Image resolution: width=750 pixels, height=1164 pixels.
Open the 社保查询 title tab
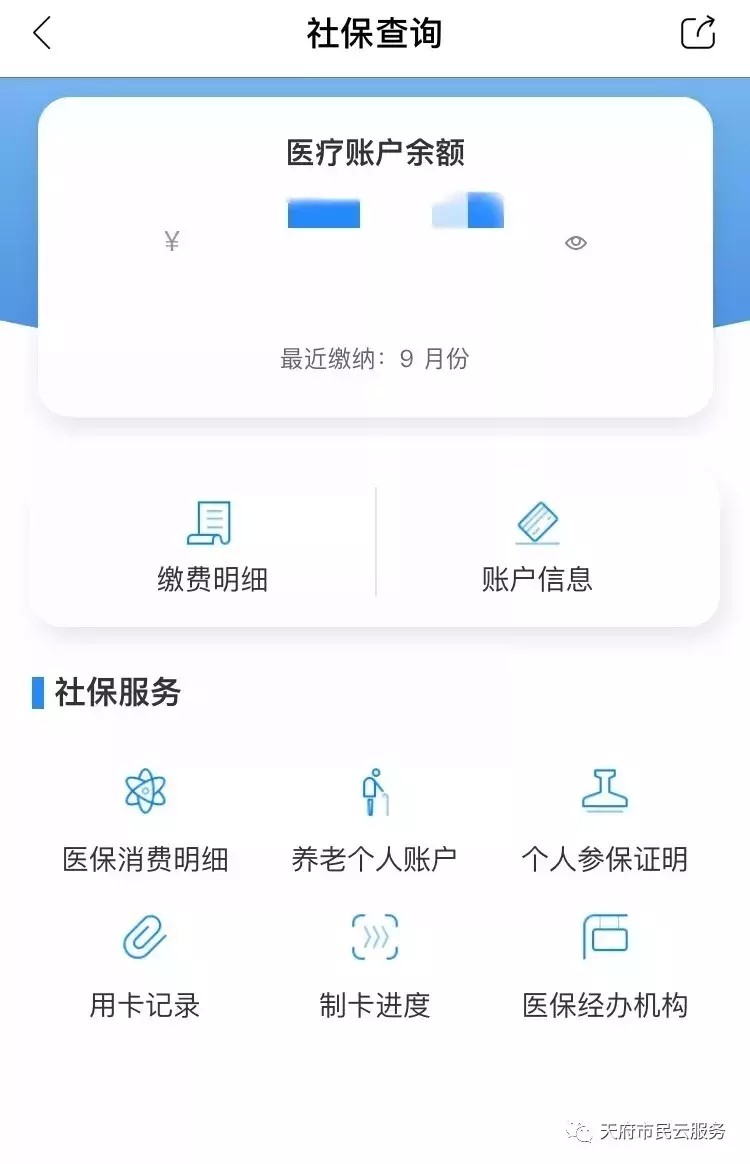coord(375,33)
